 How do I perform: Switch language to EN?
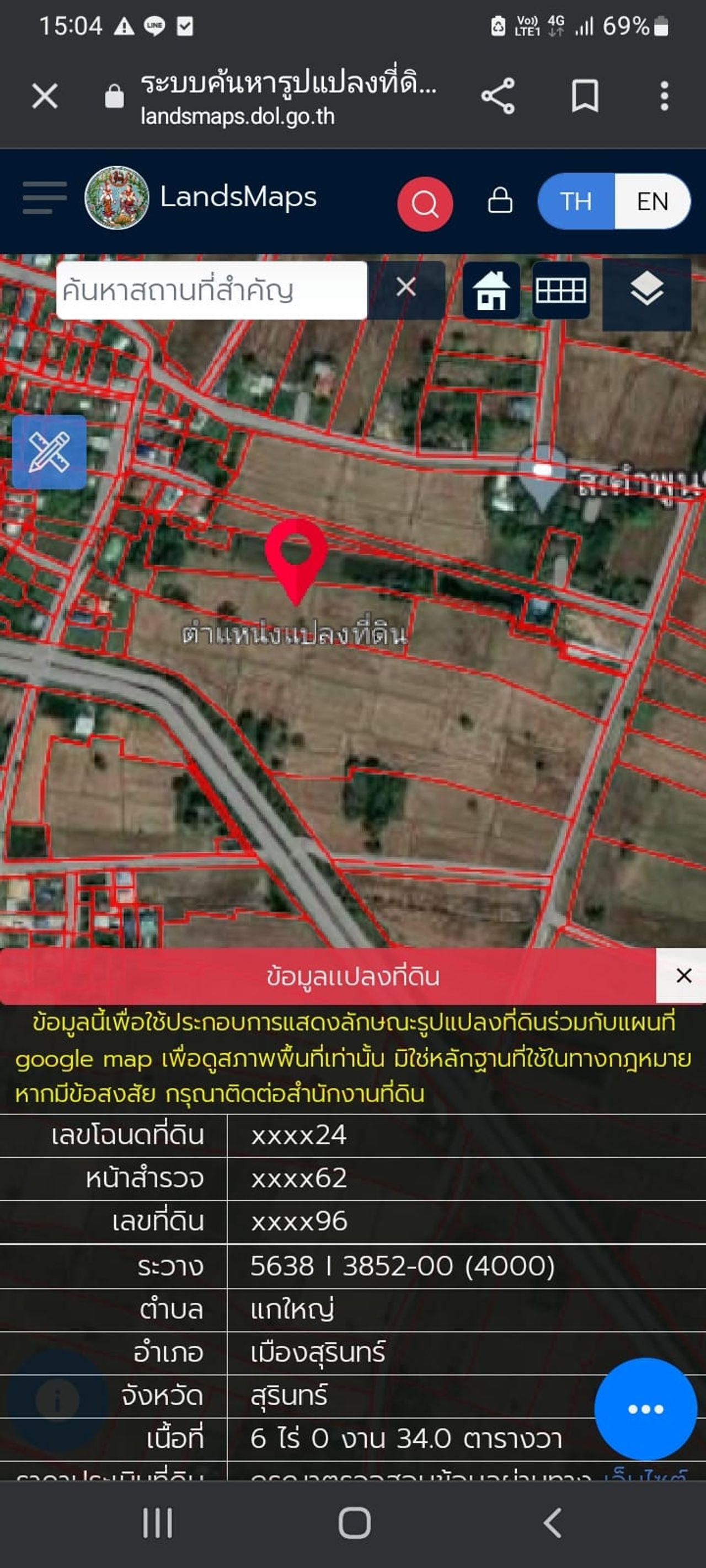652,201
